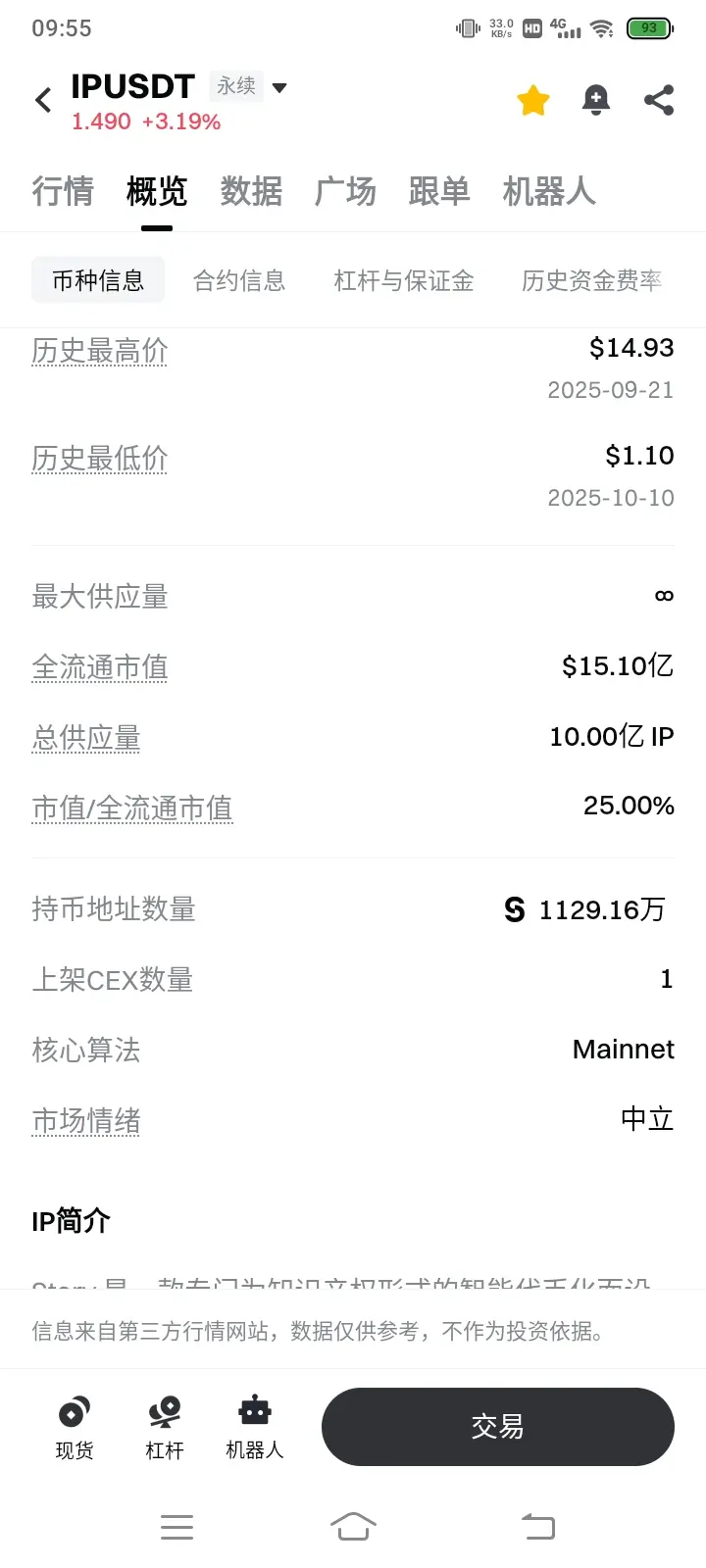Tap the dark 交易 button

click(497, 1427)
